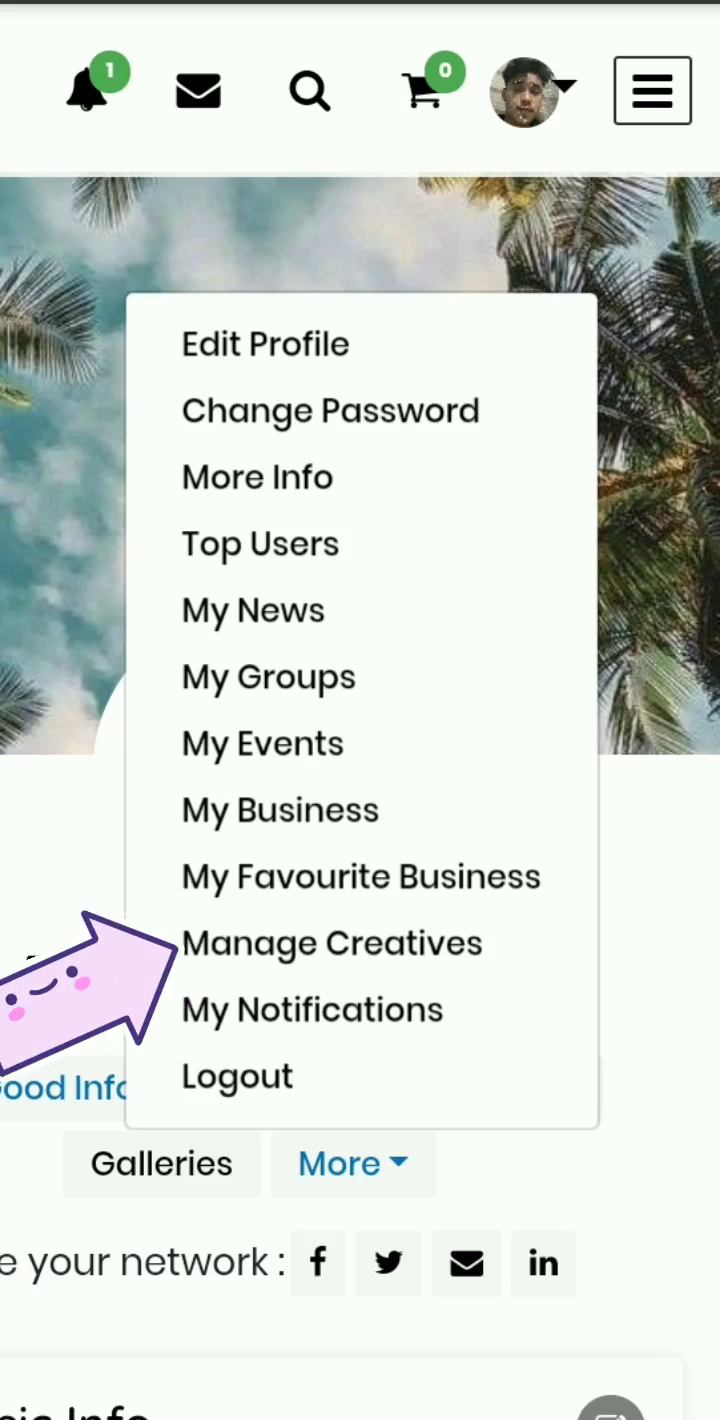Image resolution: width=720 pixels, height=1420 pixels.
Task: Share to network via Twitter
Action: (388, 1263)
